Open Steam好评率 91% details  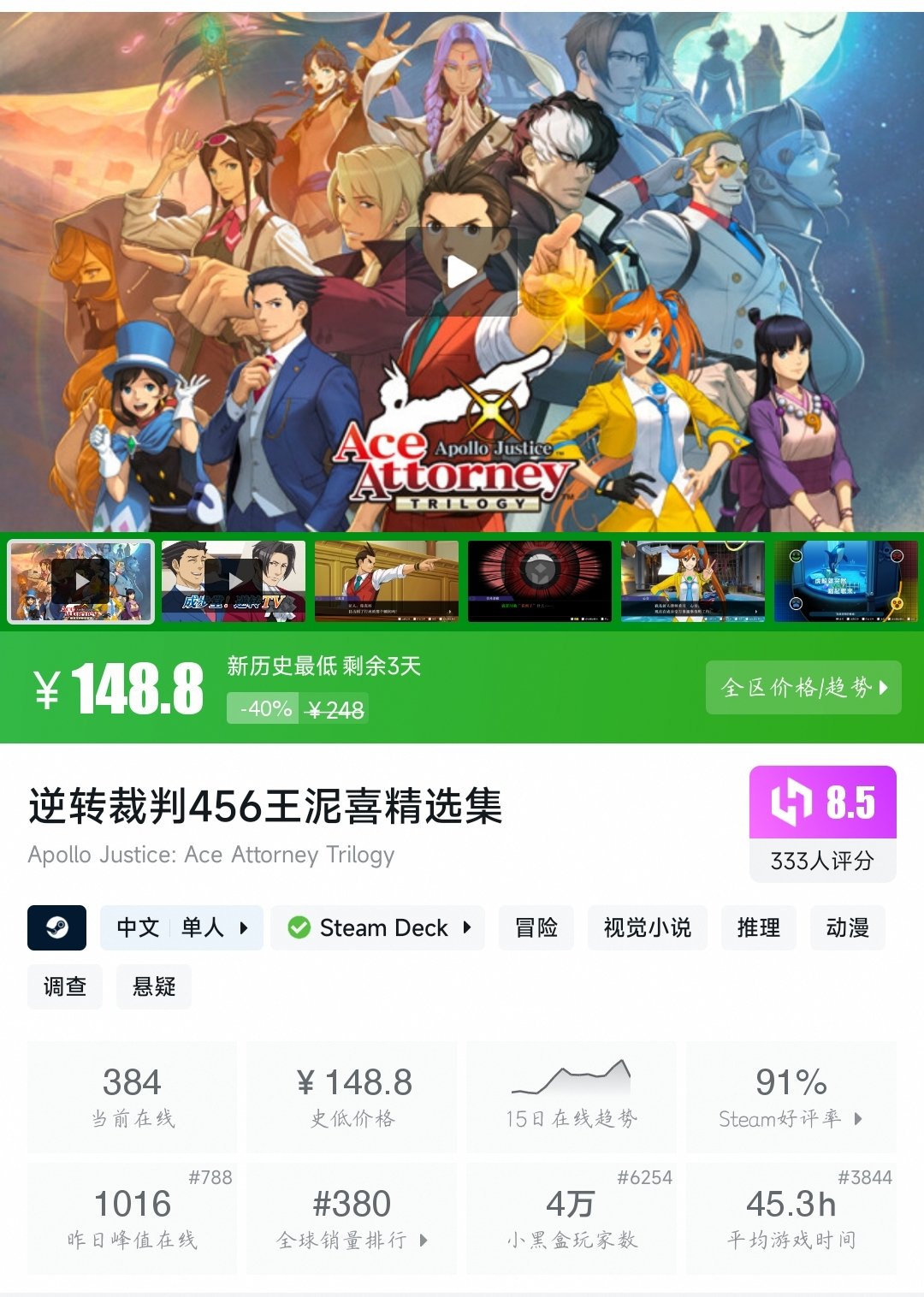(791, 1097)
